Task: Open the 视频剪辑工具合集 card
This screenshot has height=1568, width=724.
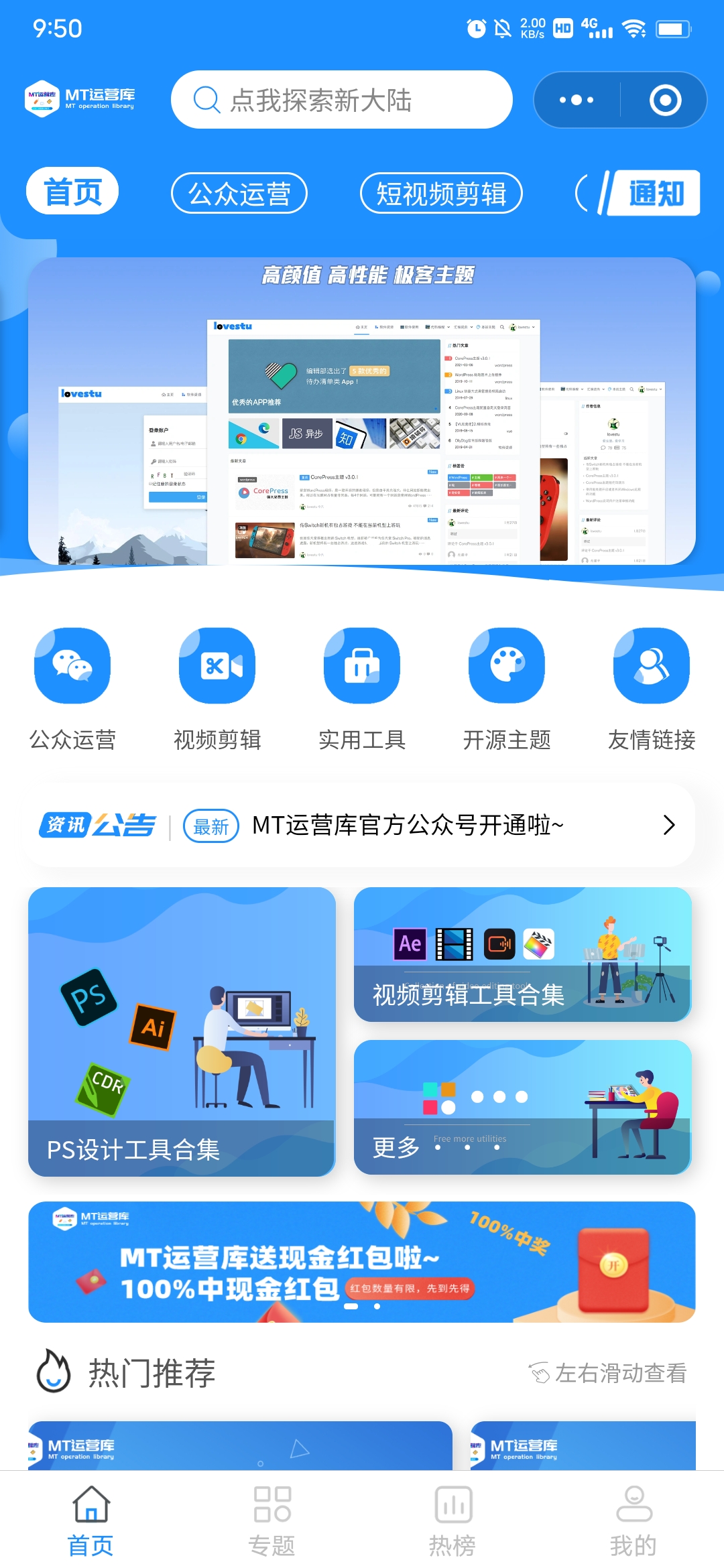Action: click(523, 955)
